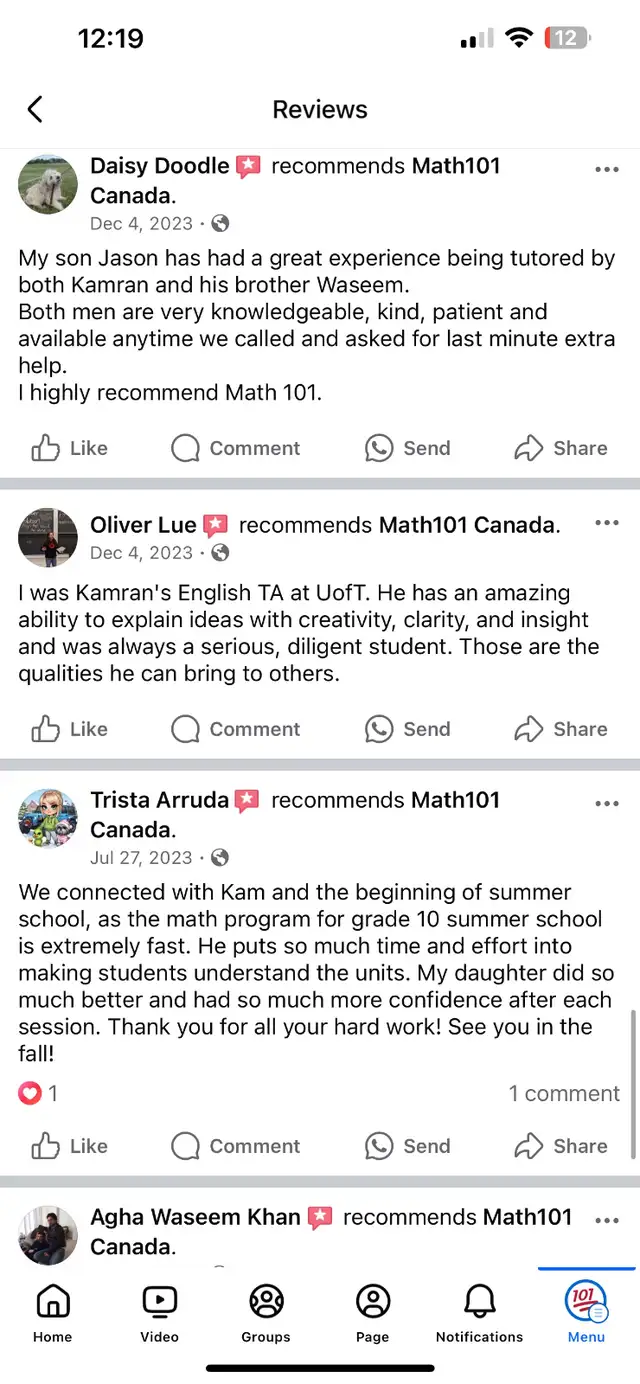The height and width of the screenshot is (1384, 640).
Task: Open the options menu on Oliver Lue's review
Action: click(606, 523)
